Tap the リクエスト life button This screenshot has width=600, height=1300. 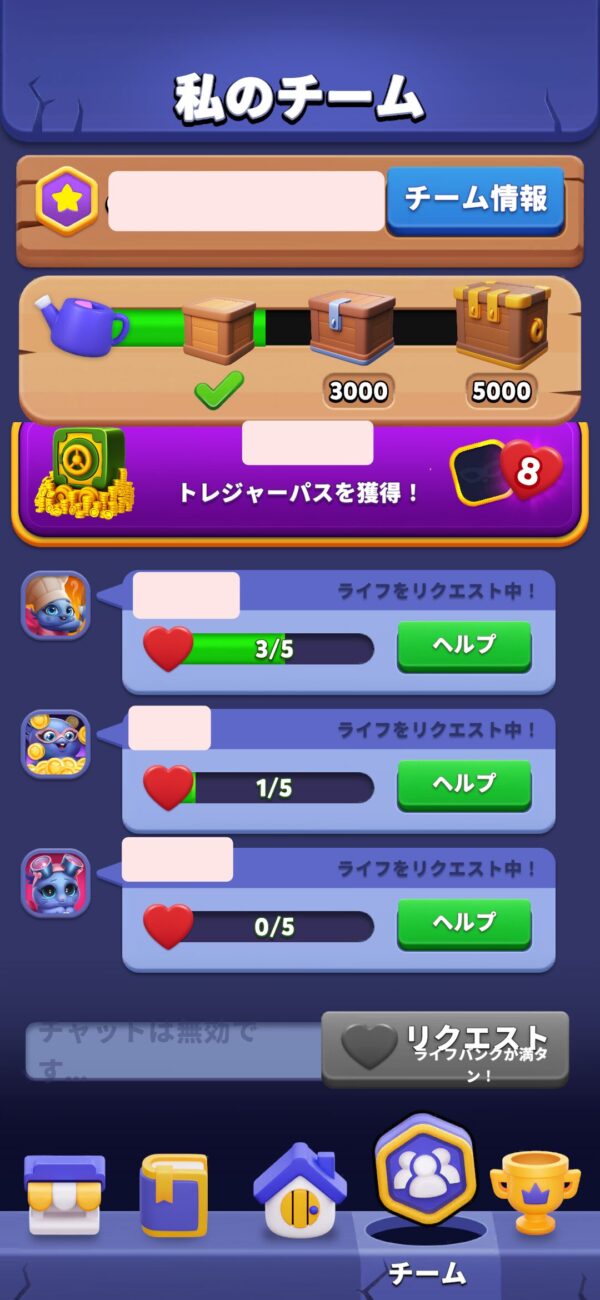pyautogui.click(x=445, y=1049)
